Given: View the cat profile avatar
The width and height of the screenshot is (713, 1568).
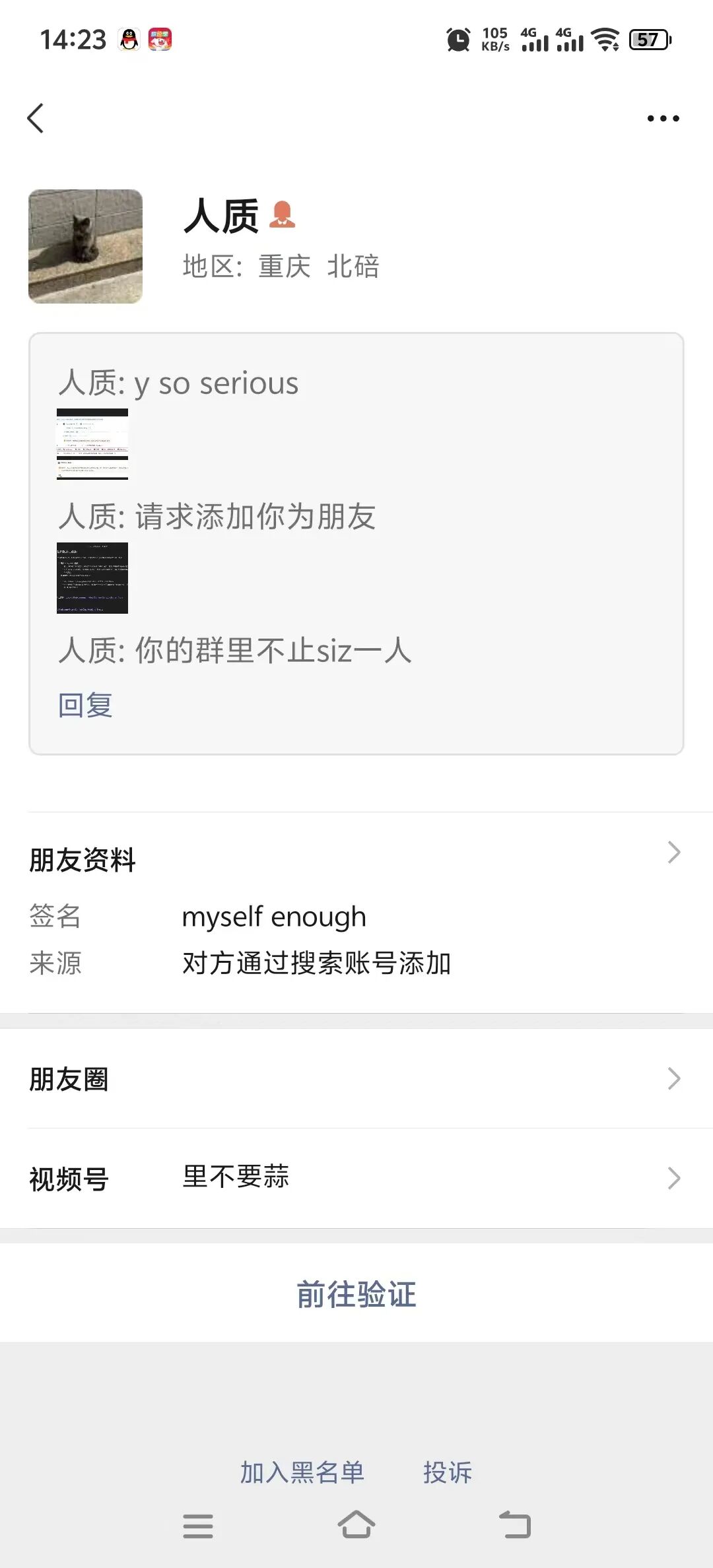Looking at the screenshot, I should pos(85,246).
